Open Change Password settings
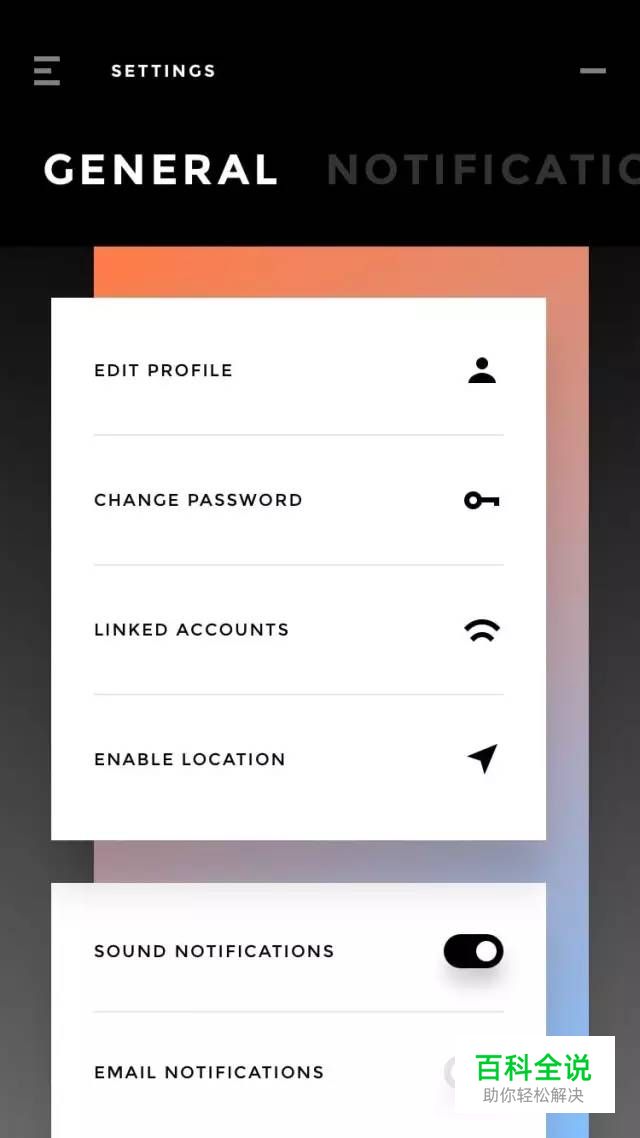 click(x=298, y=500)
